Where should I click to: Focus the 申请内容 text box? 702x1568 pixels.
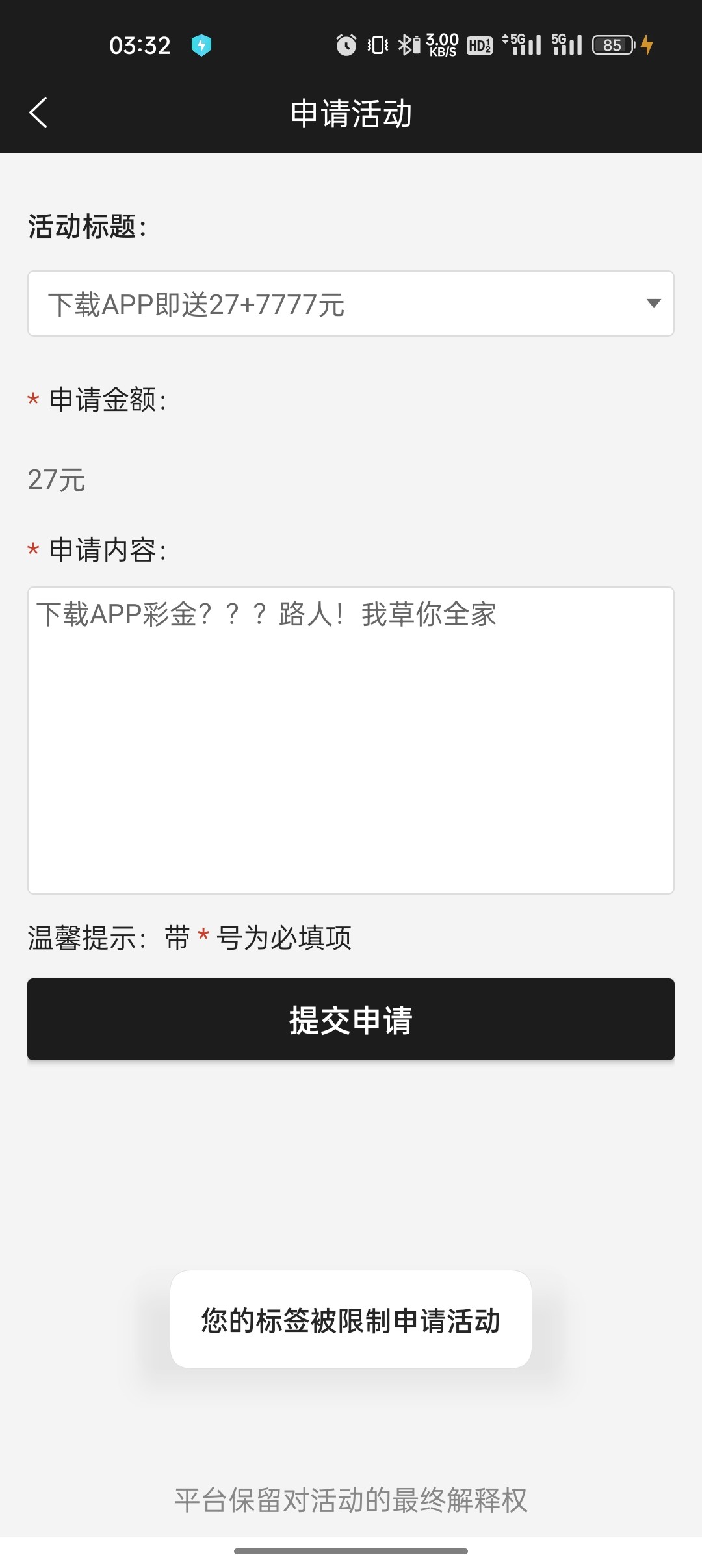pos(350,740)
